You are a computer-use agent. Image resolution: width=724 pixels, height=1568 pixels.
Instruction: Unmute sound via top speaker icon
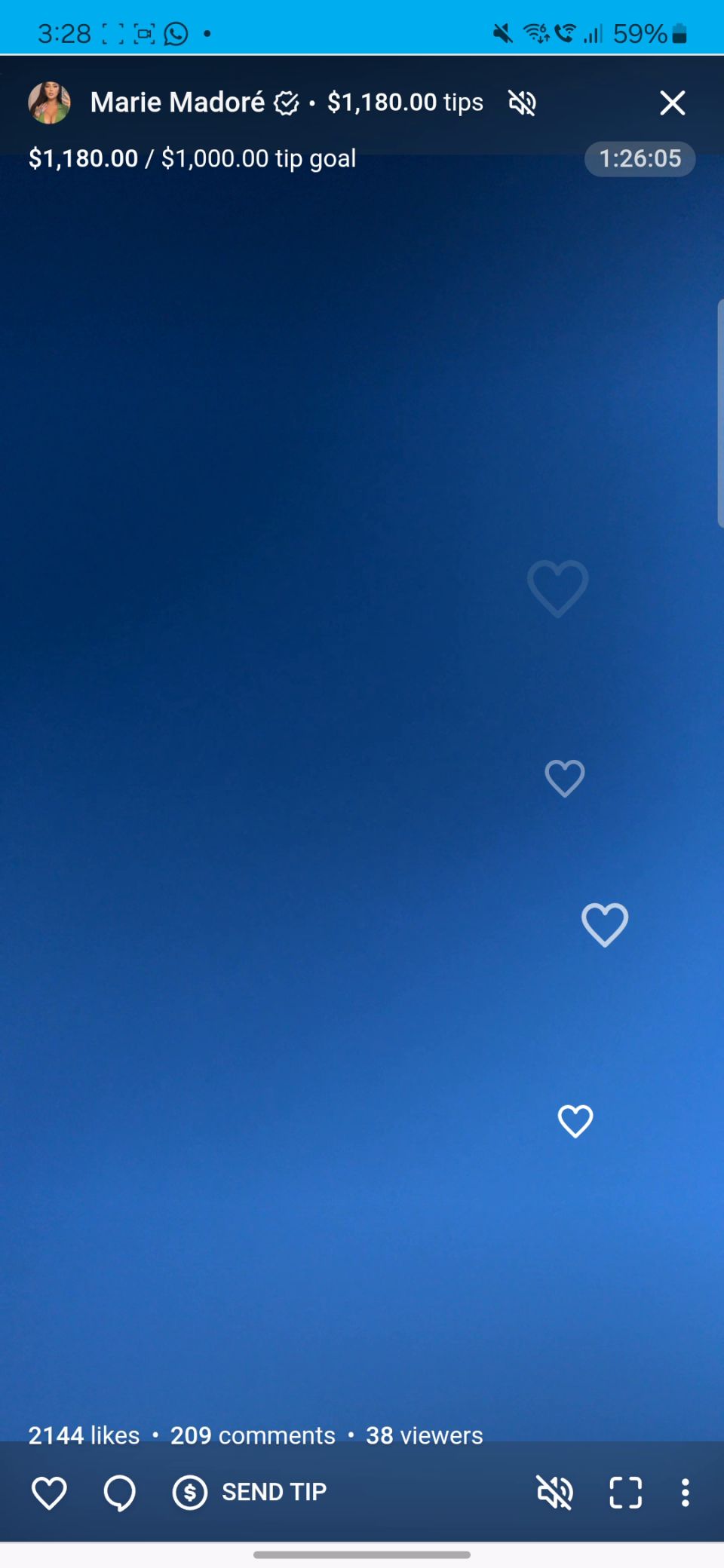(x=522, y=103)
